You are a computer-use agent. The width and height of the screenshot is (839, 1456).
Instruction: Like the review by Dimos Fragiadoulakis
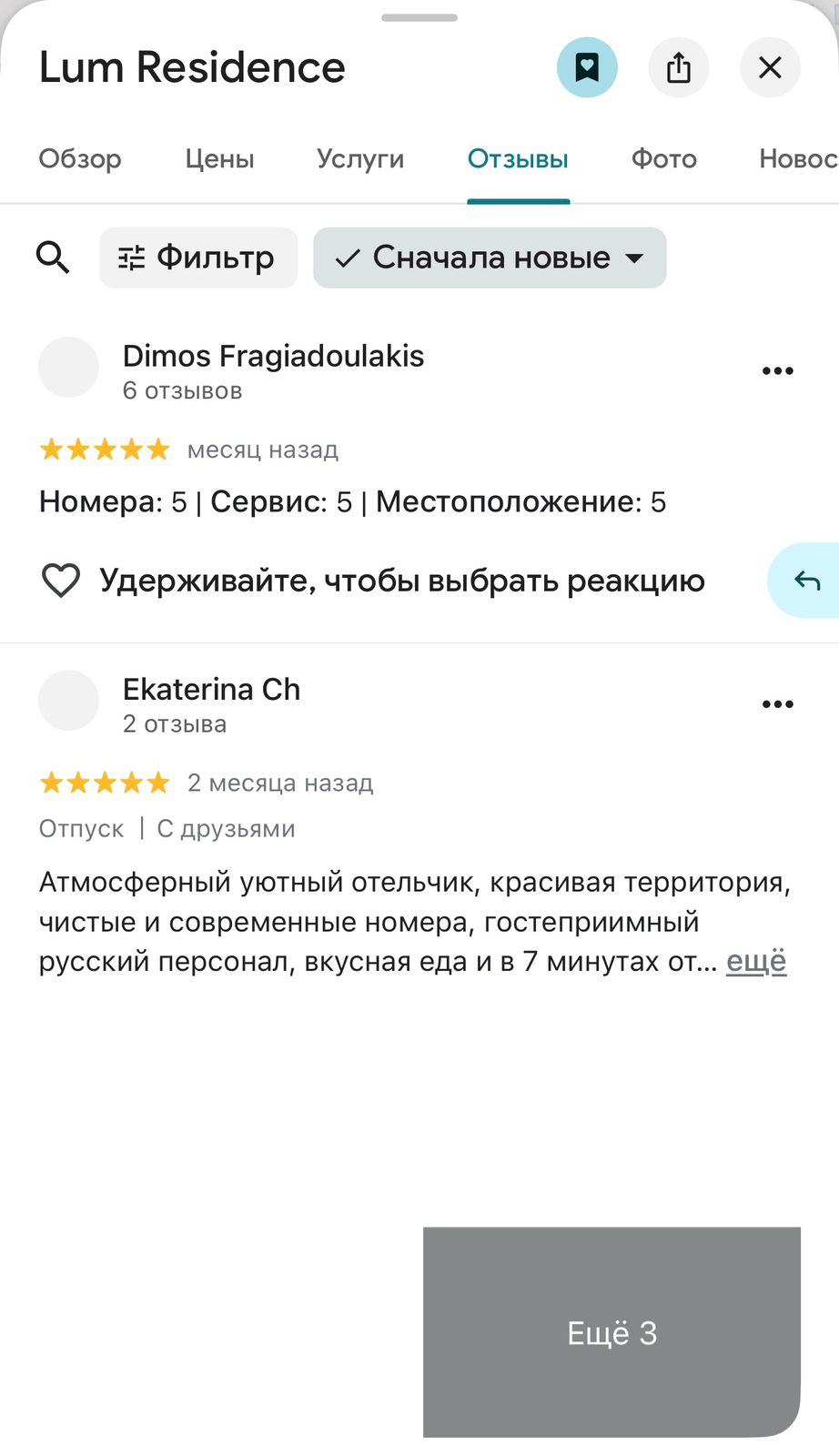click(x=61, y=581)
